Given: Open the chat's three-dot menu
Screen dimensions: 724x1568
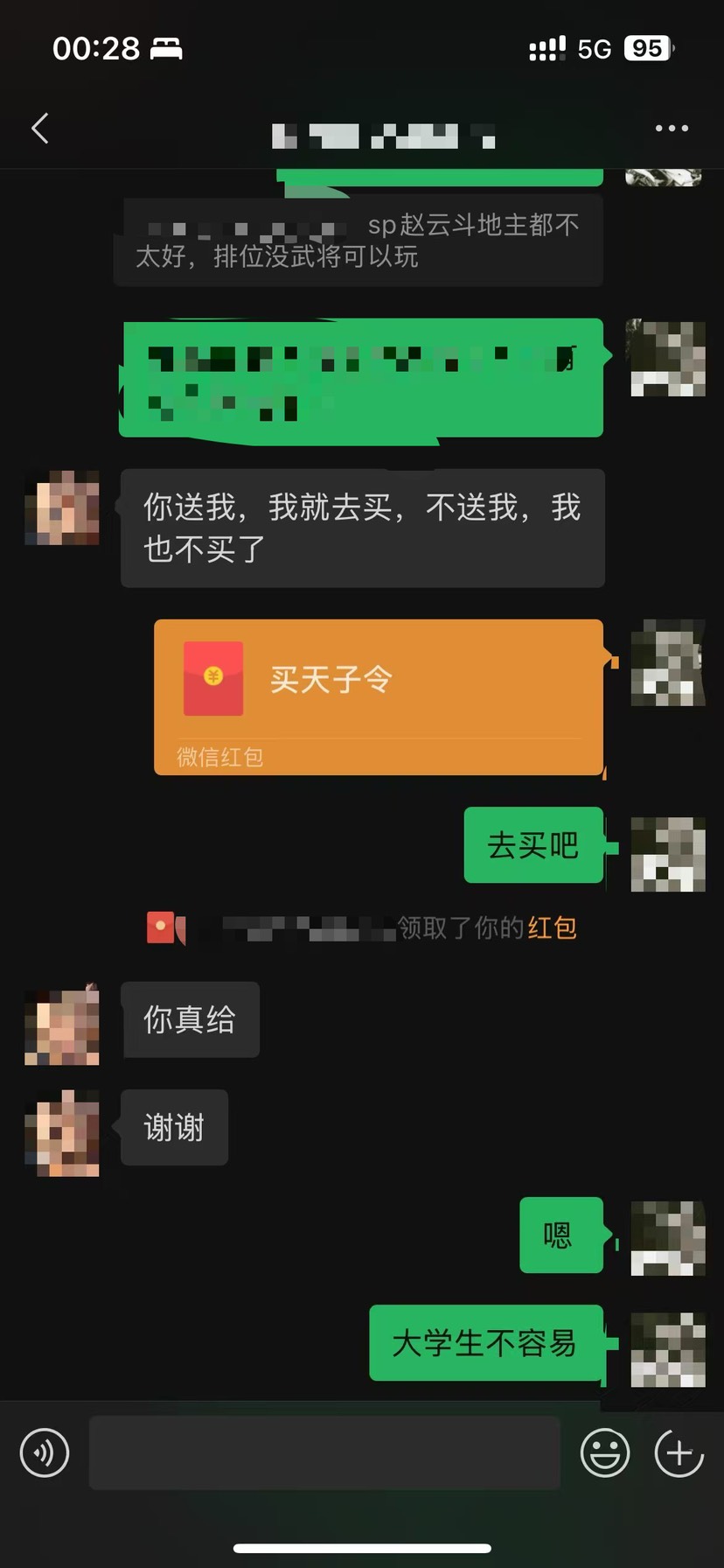Looking at the screenshot, I should [672, 129].
